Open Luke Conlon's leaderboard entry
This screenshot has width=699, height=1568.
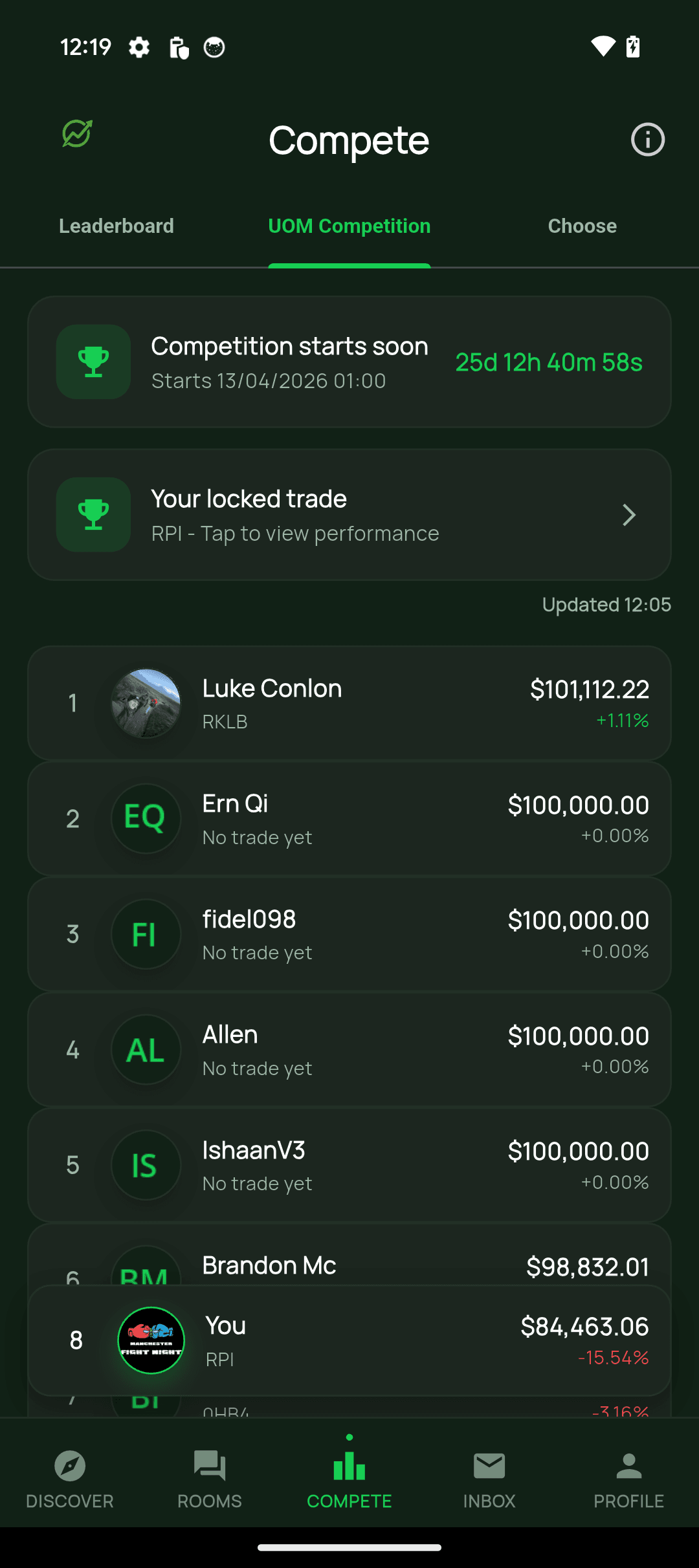click(349, 703)
